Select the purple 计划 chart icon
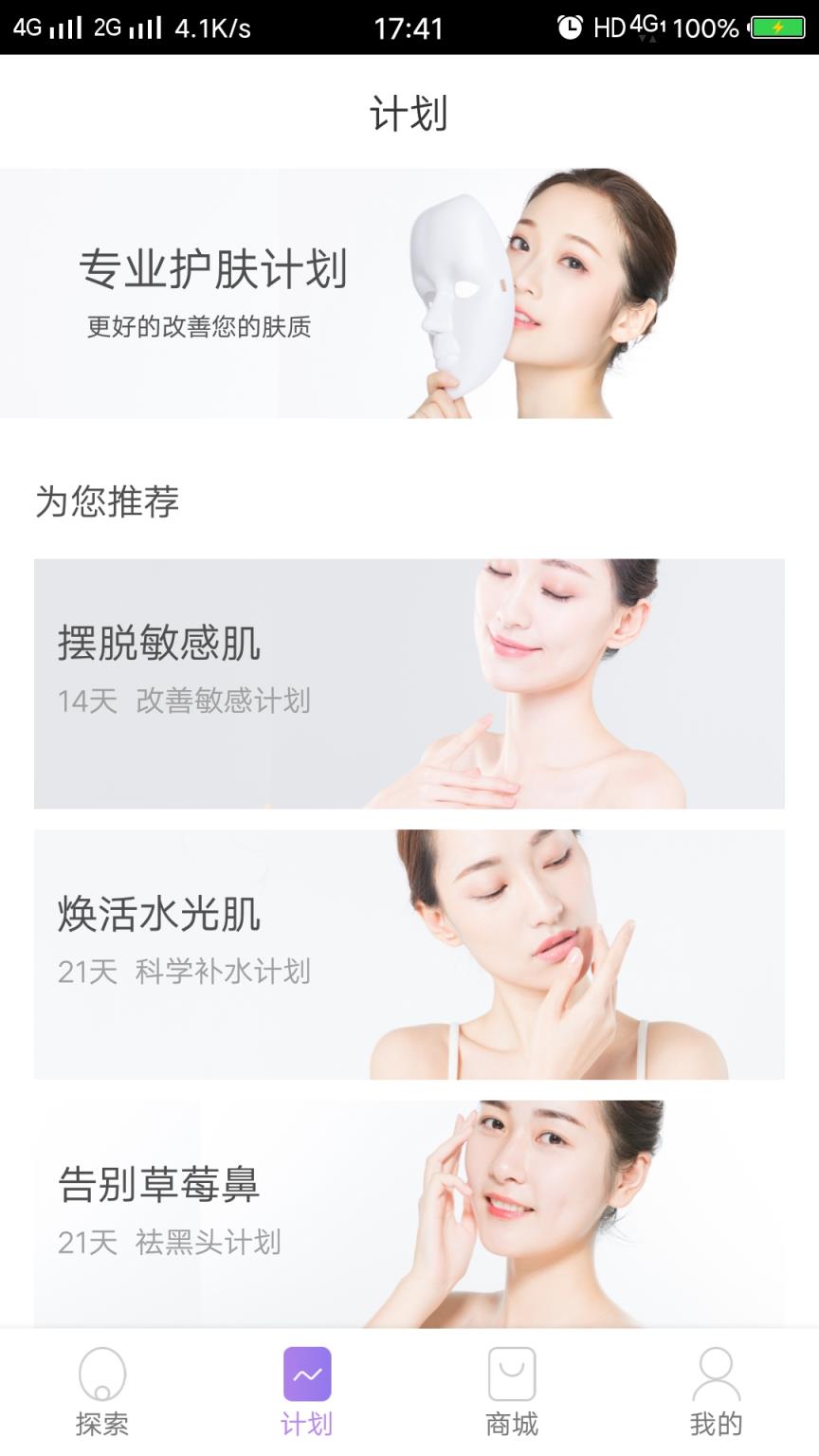Screen dimensions: 819x1456 coord(305,1372)
